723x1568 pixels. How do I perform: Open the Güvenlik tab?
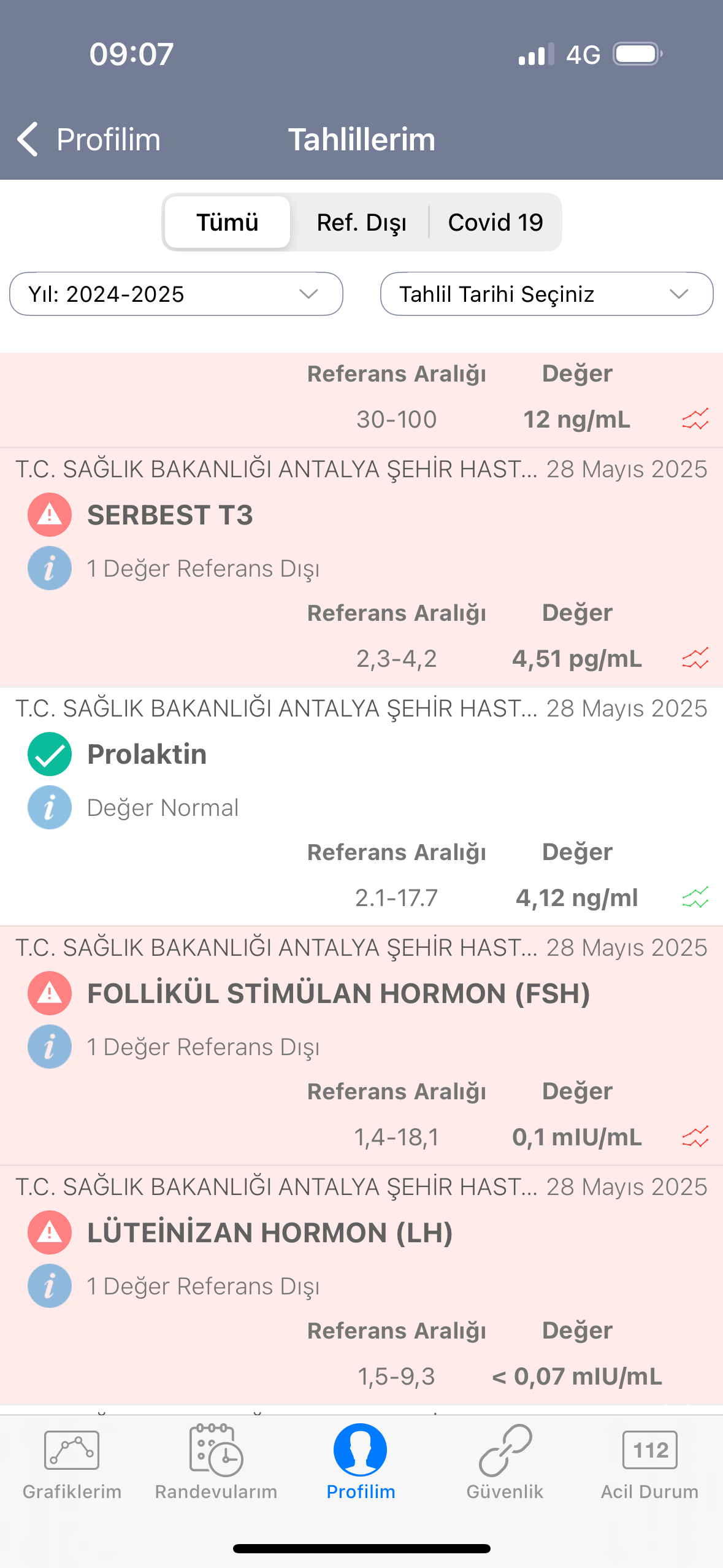pyautogui.click(x=505, y=1462)
